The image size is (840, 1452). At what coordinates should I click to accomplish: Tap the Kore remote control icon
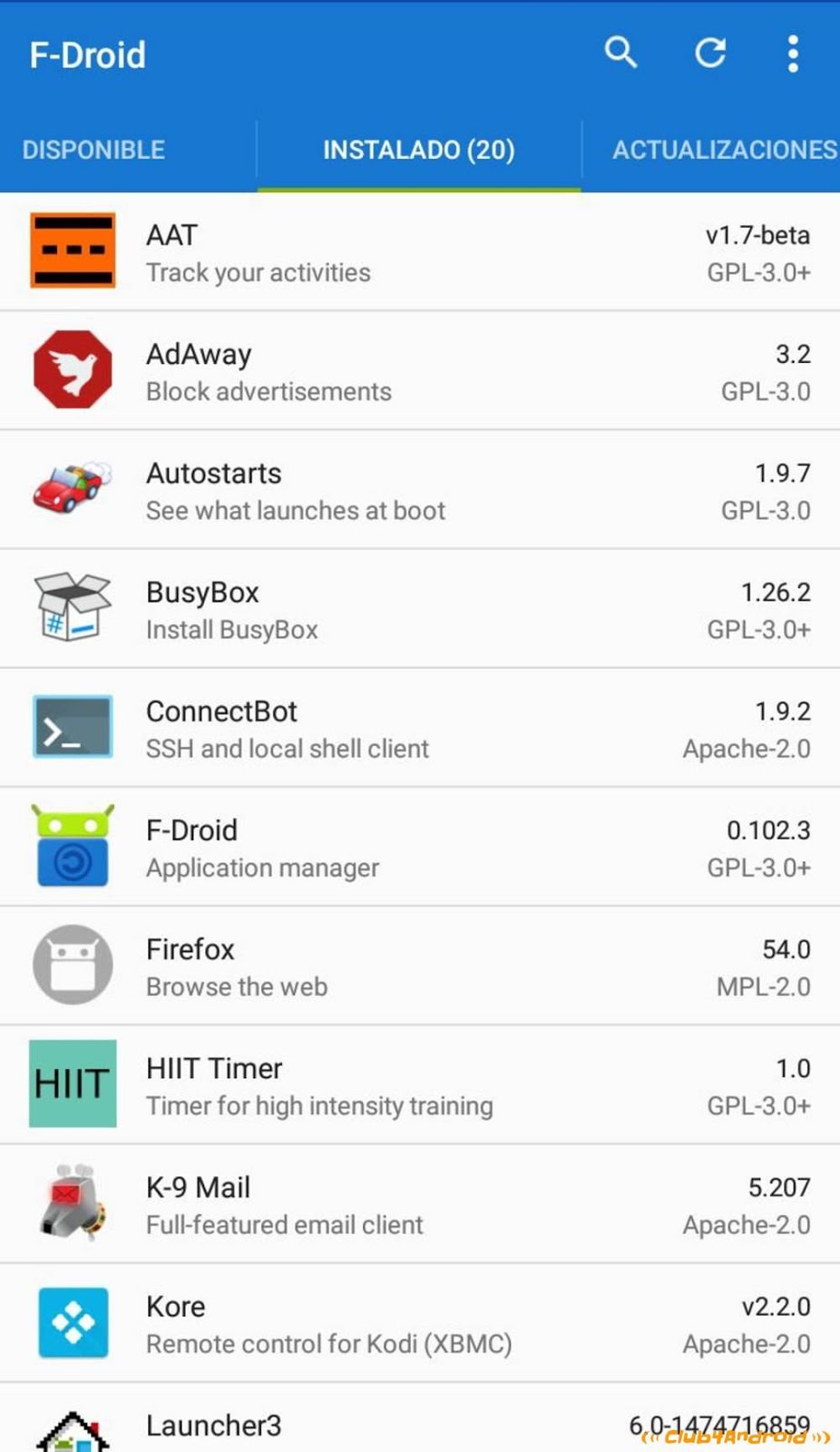point(73,1322)
